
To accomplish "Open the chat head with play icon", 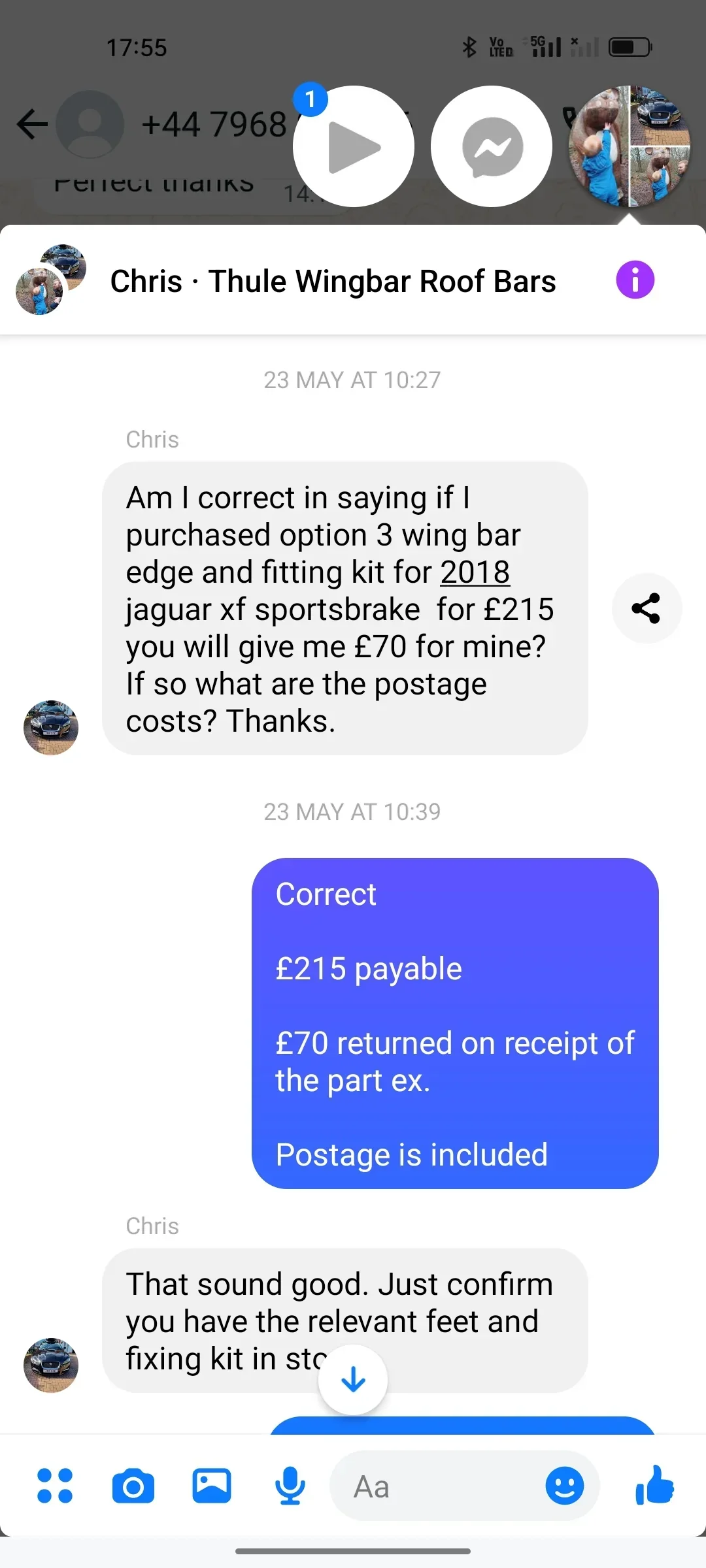I will pyautogui.click(x=354, y=146).
